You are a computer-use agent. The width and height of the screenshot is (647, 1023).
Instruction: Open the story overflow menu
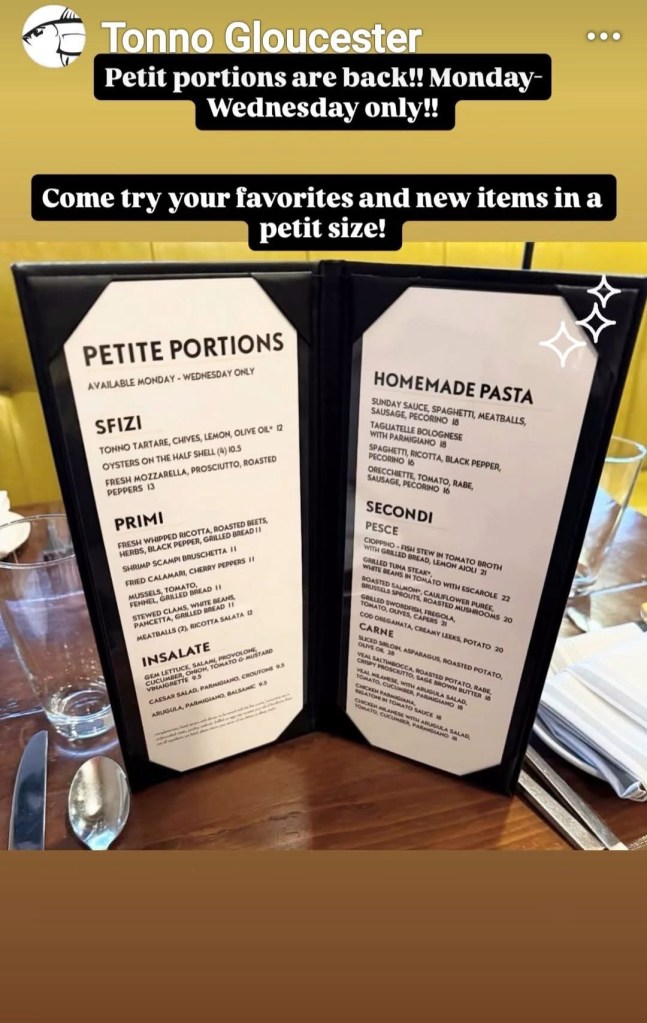click(x=603, y=36)
